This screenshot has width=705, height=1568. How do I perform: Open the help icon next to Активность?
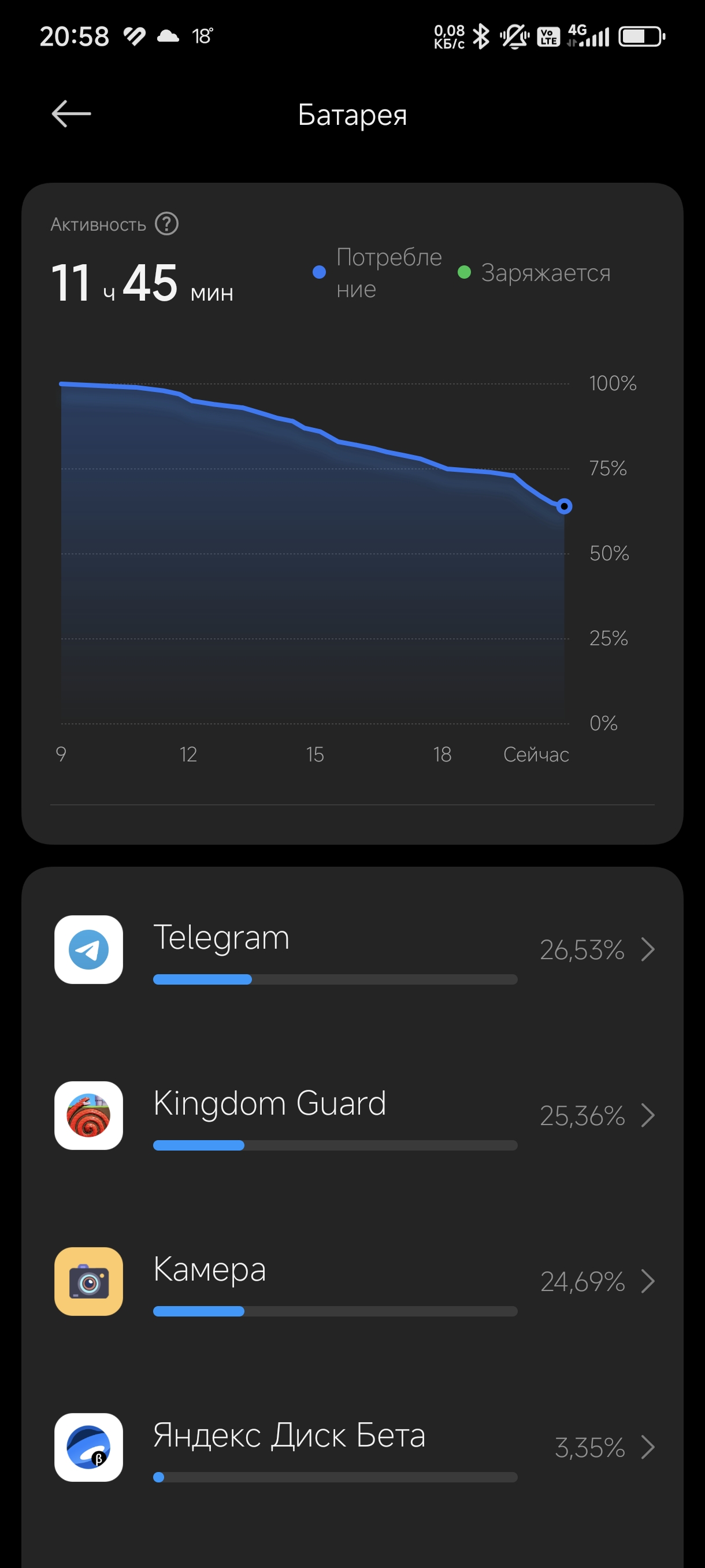166,224
